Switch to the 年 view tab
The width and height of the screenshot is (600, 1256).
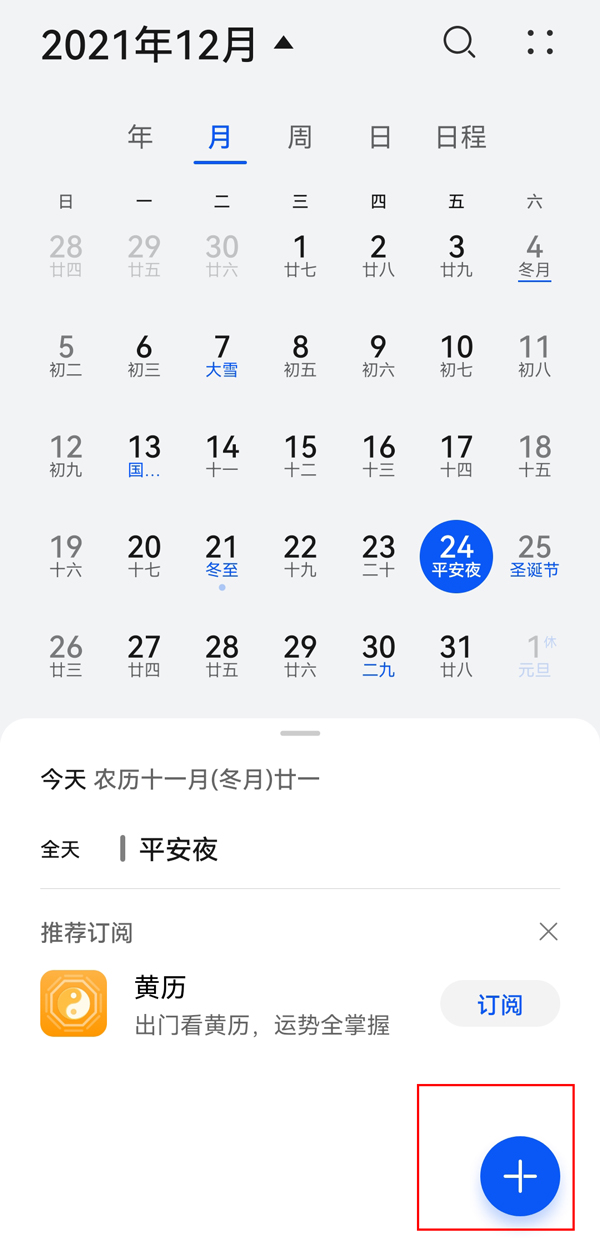[x=140, y=137]
